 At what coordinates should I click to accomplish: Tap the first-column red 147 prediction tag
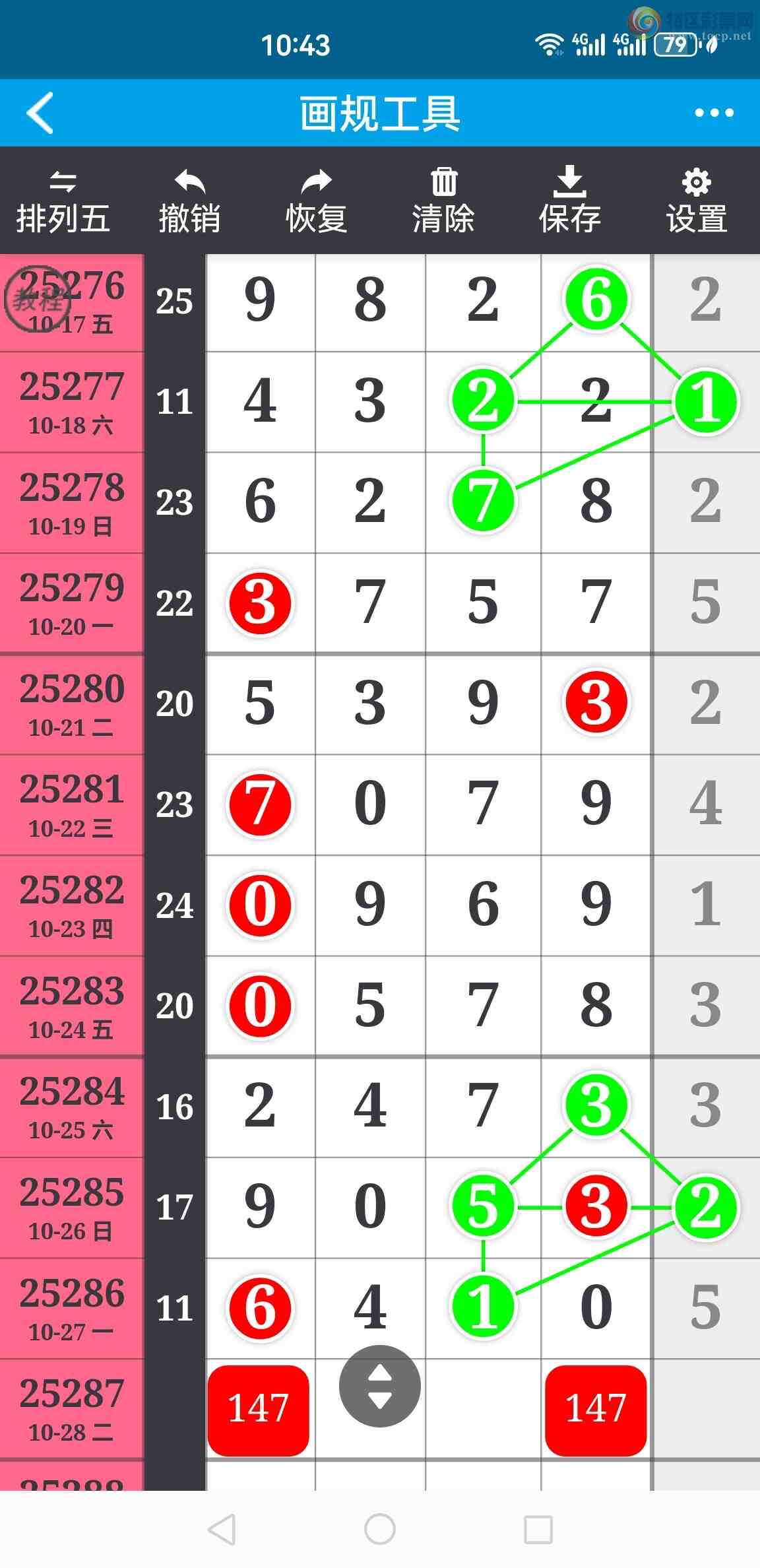[x=259, y=1409]
